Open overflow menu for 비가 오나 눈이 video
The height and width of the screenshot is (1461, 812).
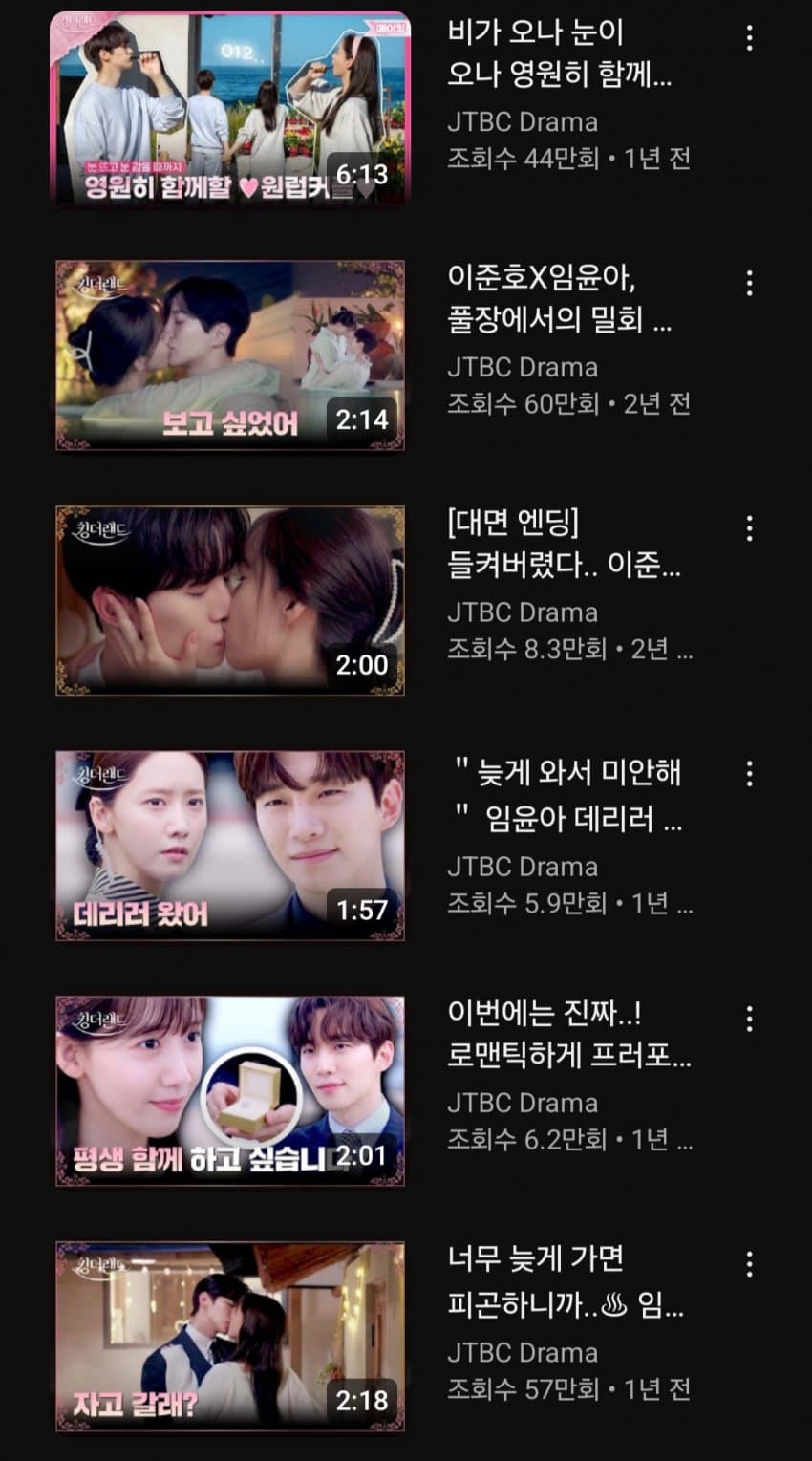click(749, 38)
